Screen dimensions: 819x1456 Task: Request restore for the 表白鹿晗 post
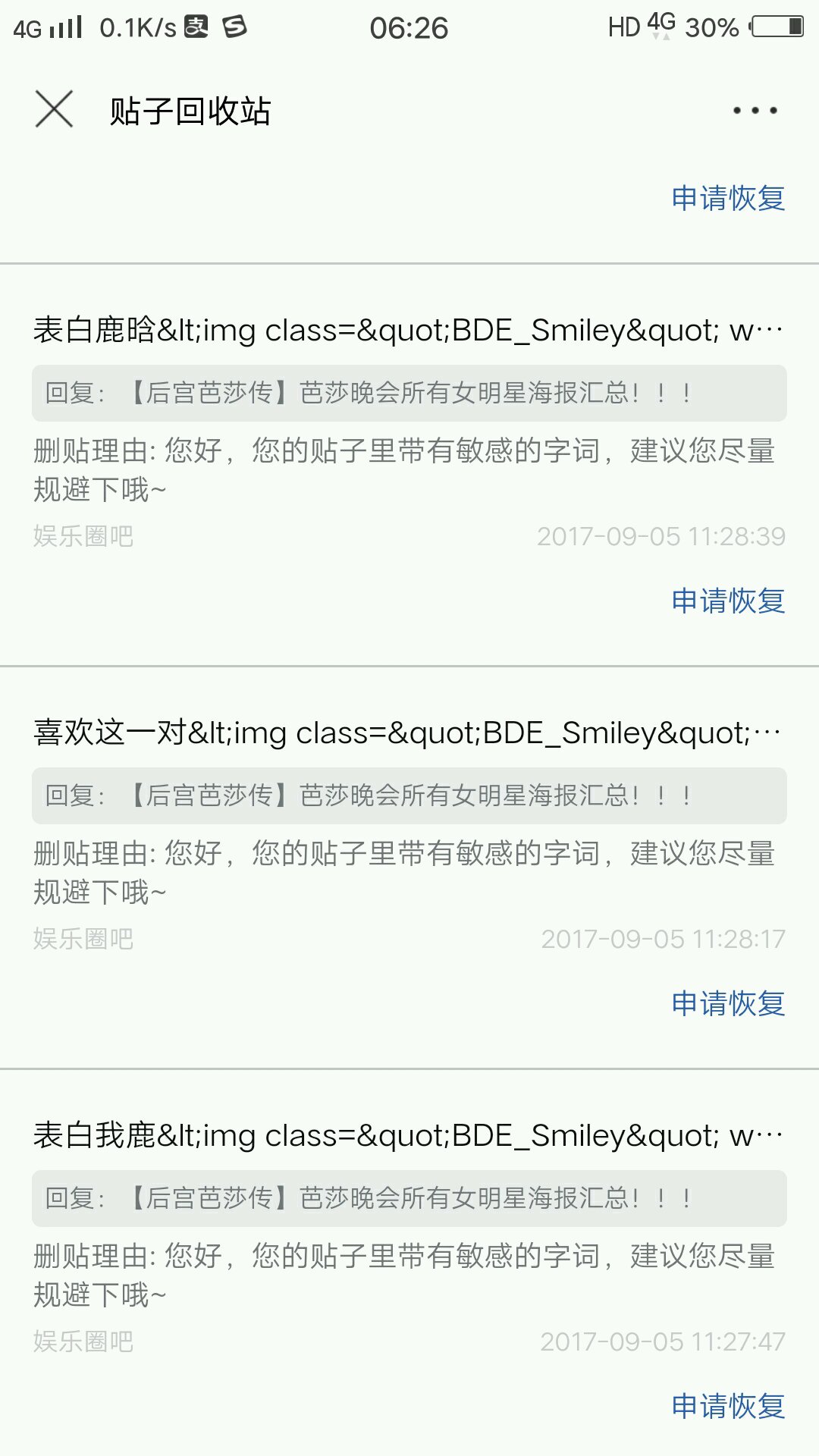coord(728,601)
